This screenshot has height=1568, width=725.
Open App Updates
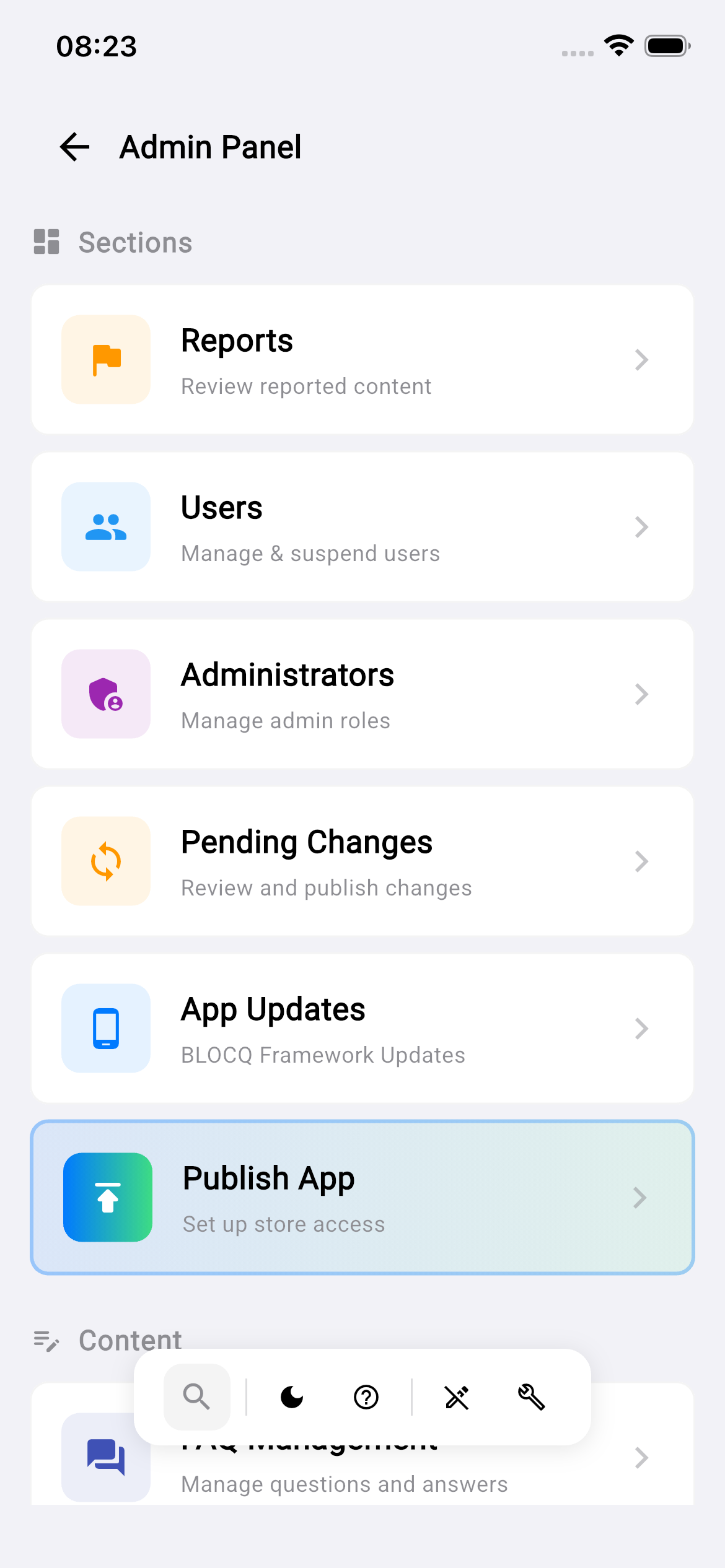(362, 1029)
